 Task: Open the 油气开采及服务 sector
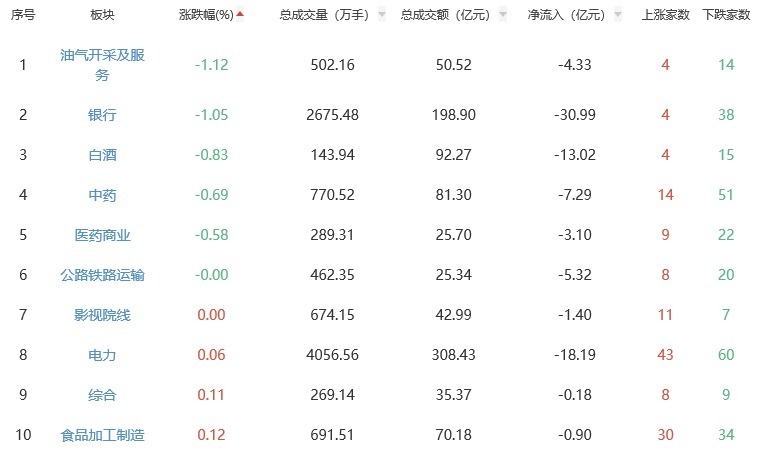(x=102, y=65)
